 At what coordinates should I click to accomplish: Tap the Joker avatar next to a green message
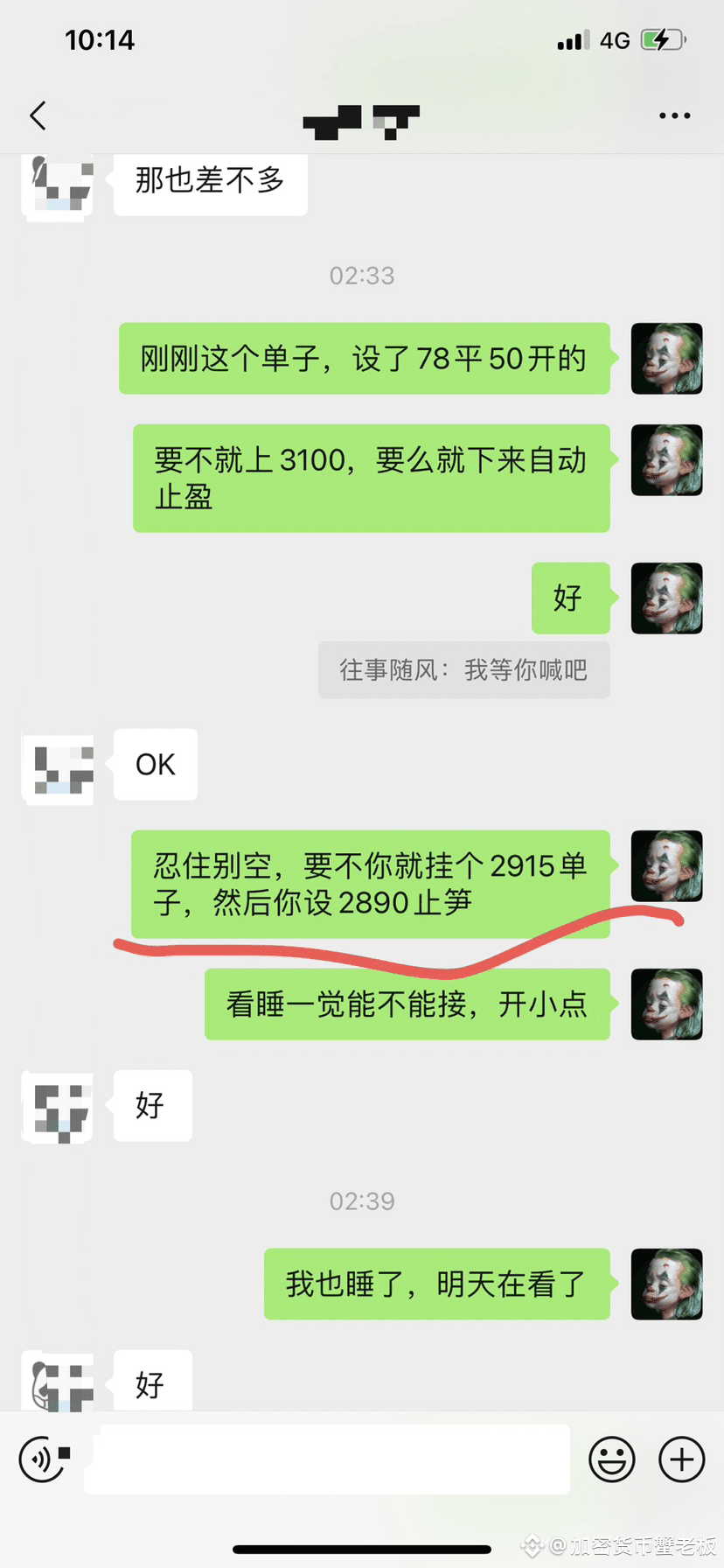pos(667,359)
